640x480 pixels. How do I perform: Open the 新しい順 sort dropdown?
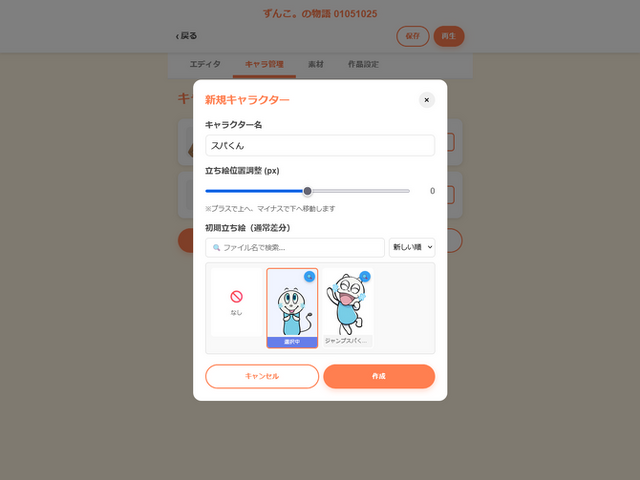pyautogui.click(x=412, y=247)
